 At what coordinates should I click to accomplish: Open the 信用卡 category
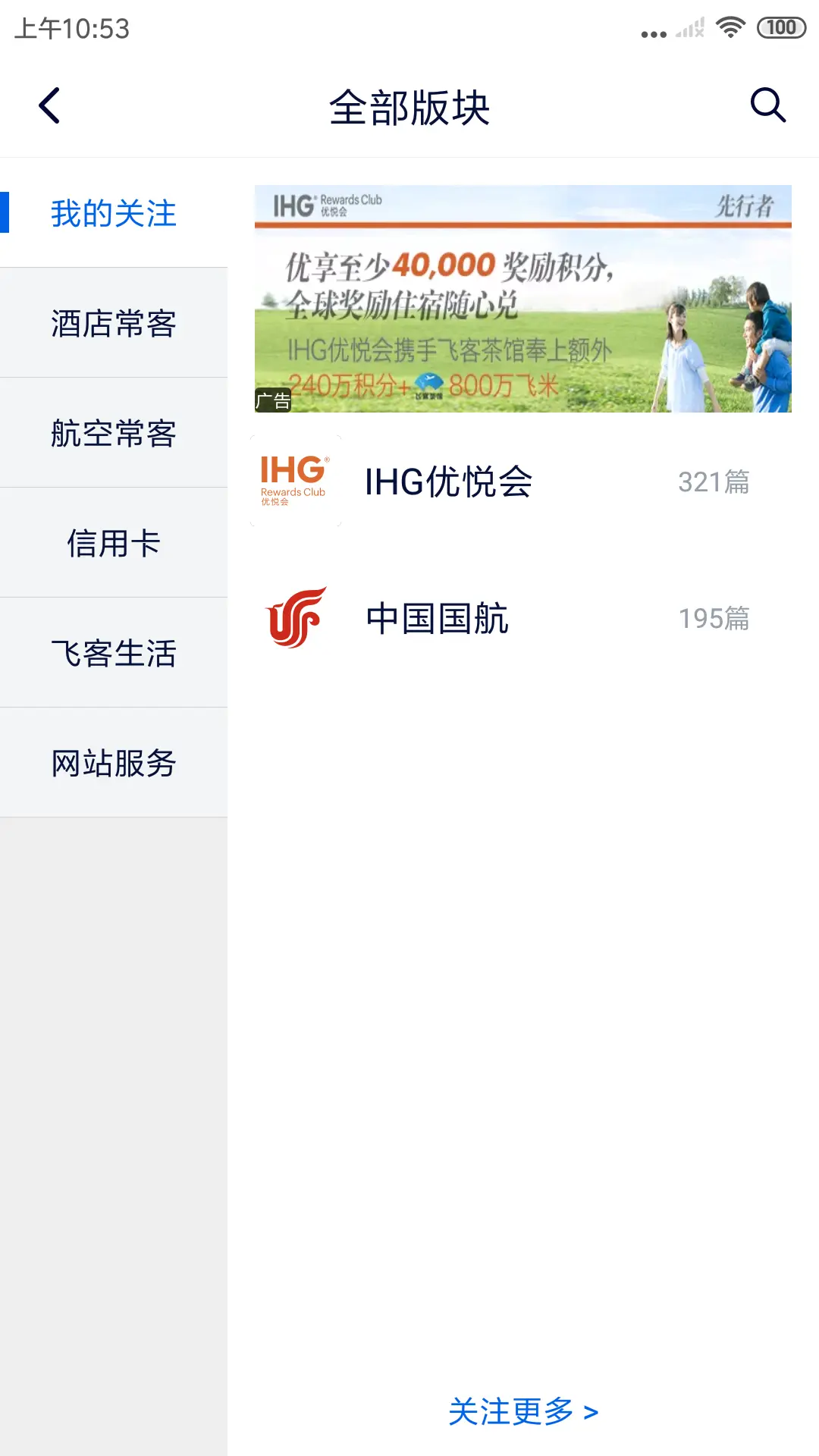[x=114, y=543]
